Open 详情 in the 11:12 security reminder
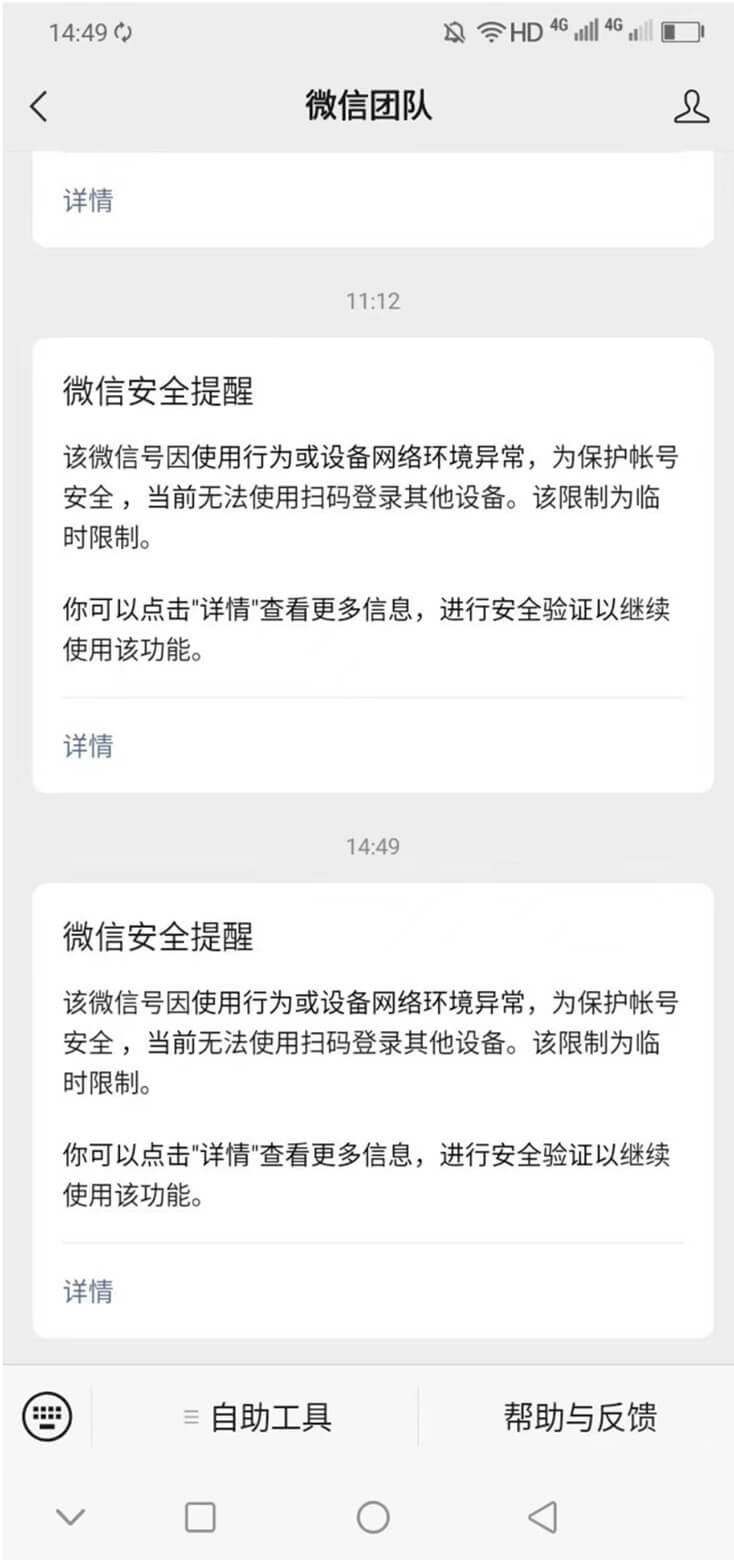The image size is (734, 1560). pyautogui.click(x=88, y=745)
